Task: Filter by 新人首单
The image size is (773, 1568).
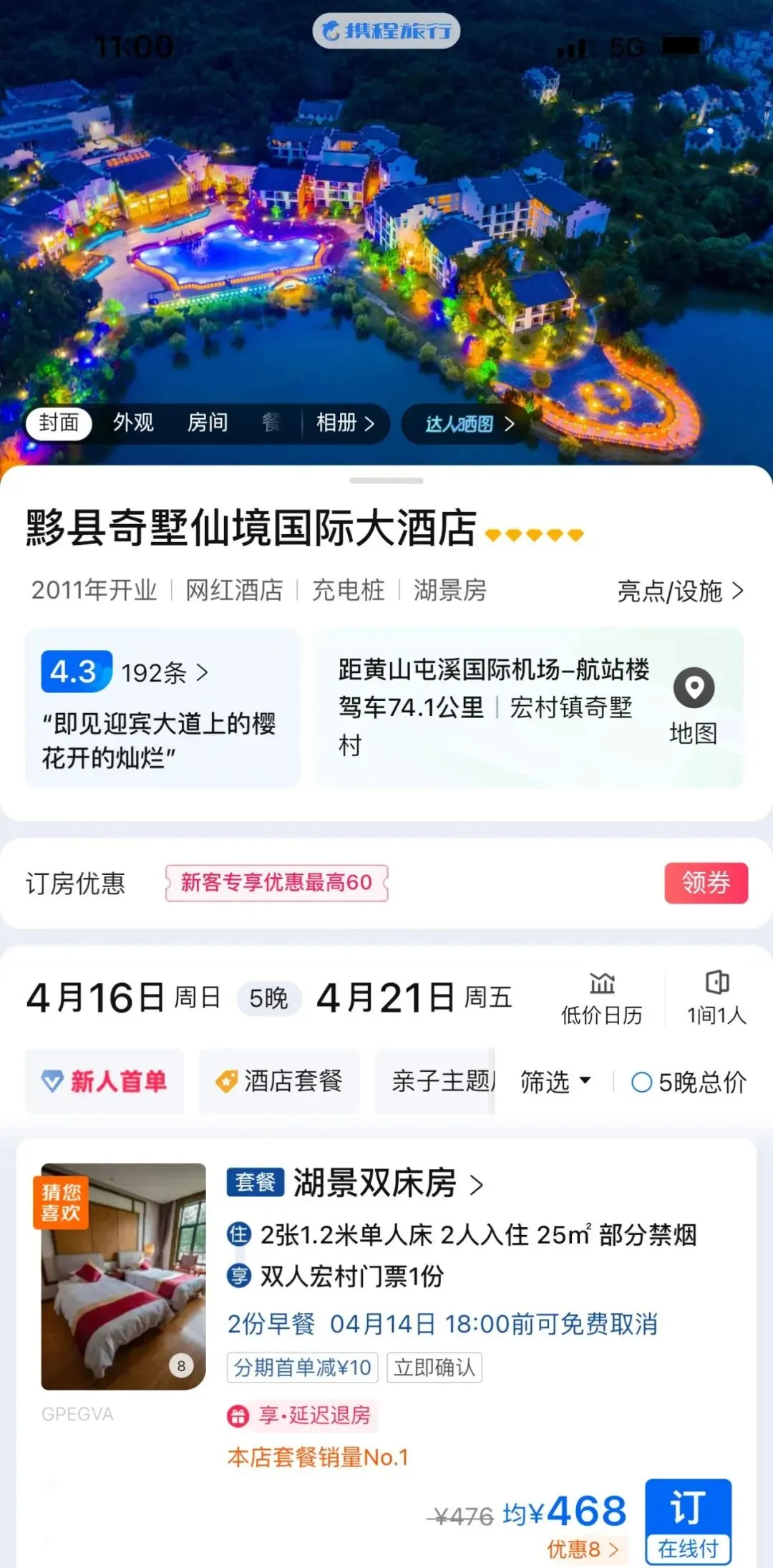Action: [104, 1081]
